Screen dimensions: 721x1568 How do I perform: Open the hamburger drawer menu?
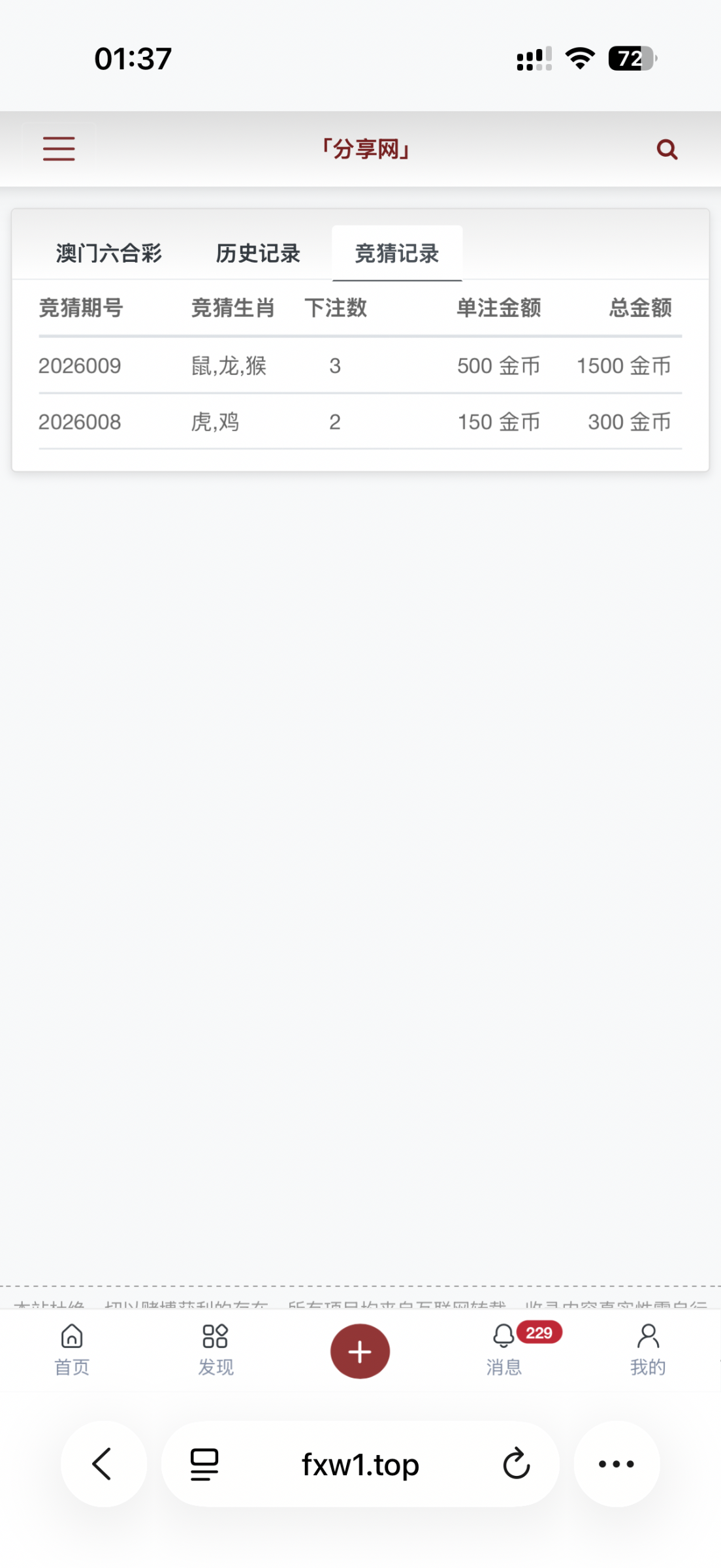[59, 149]
